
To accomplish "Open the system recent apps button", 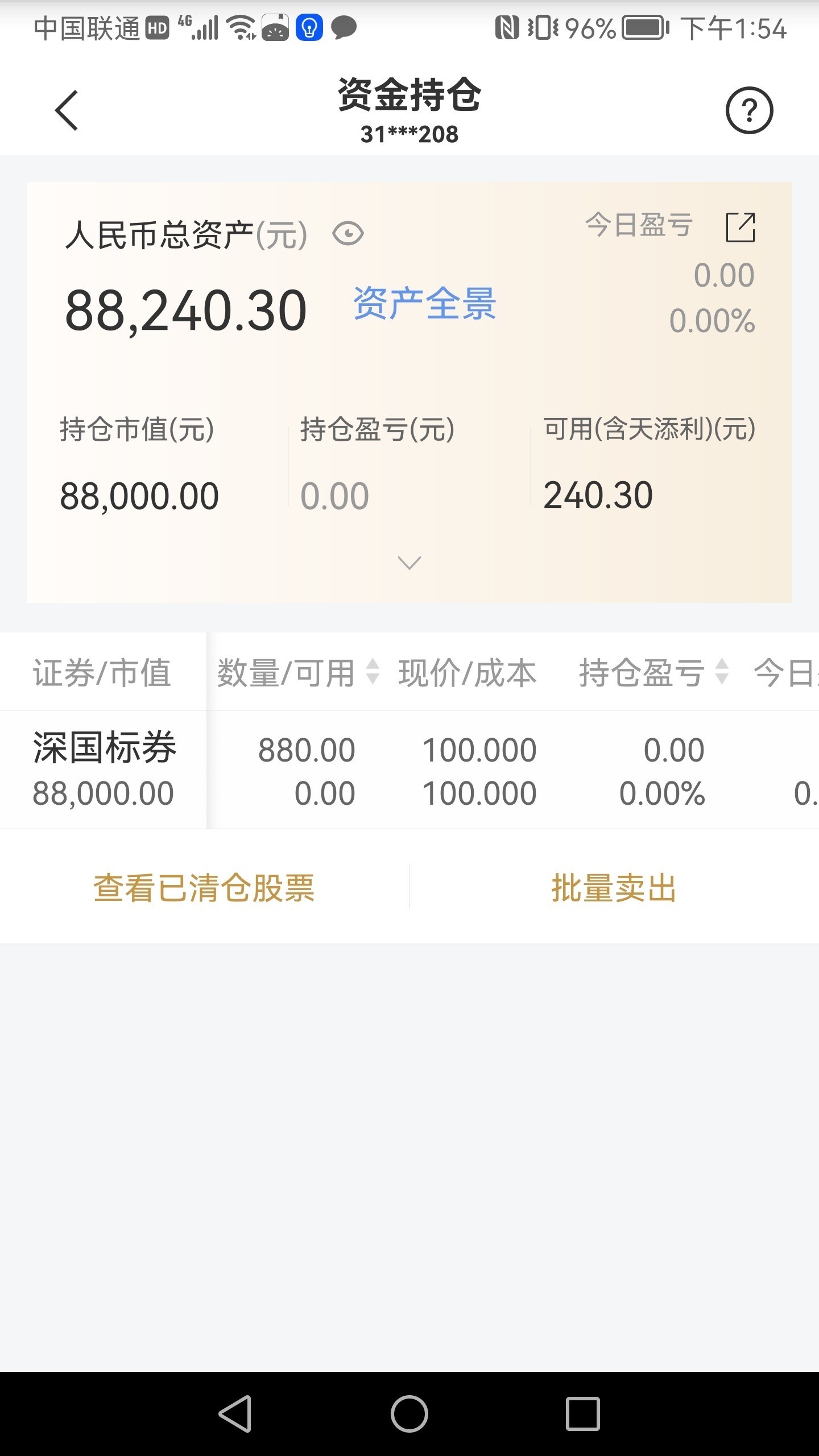I will [583, 1414].
